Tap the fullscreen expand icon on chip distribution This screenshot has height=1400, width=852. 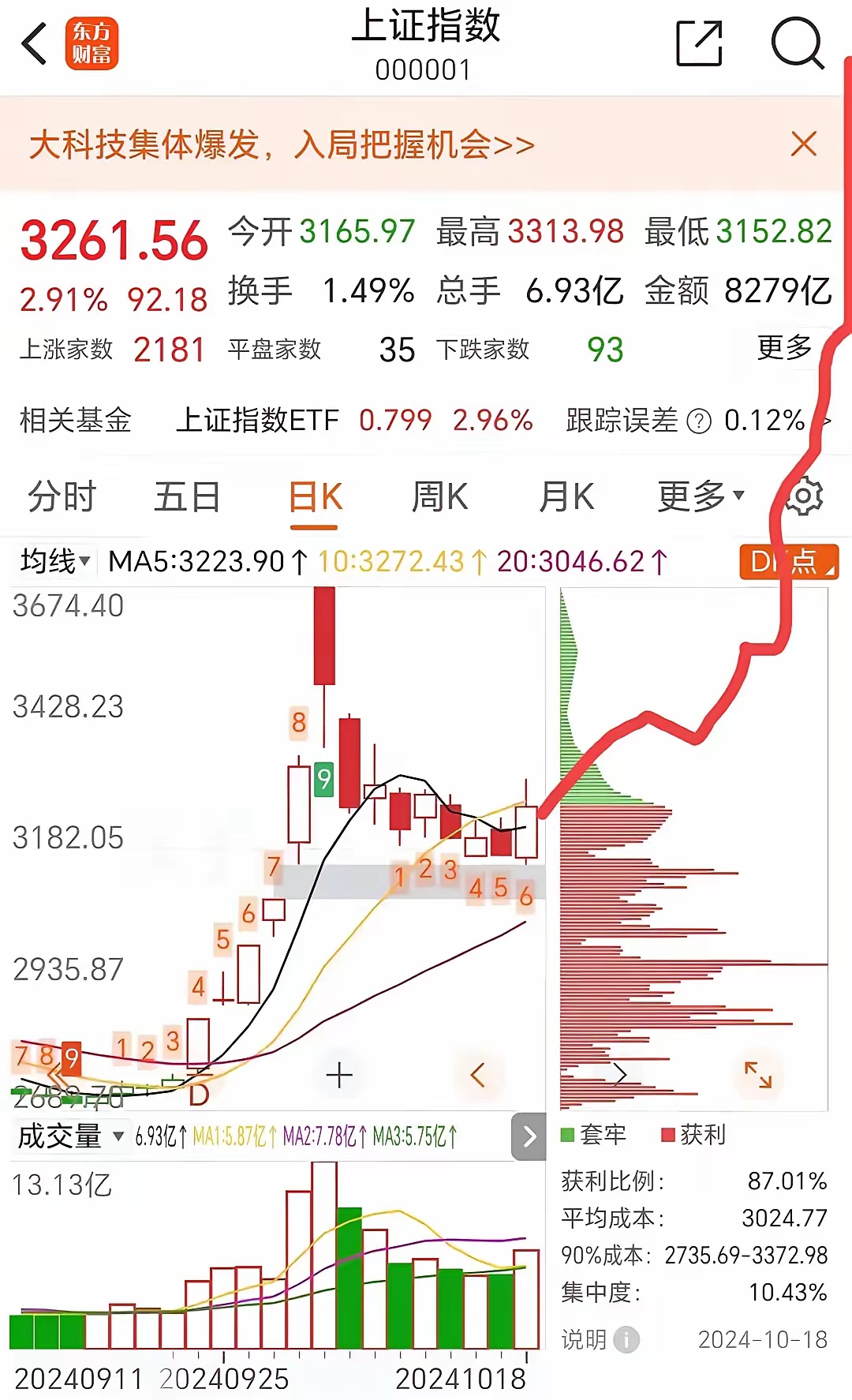[759, 1074]
